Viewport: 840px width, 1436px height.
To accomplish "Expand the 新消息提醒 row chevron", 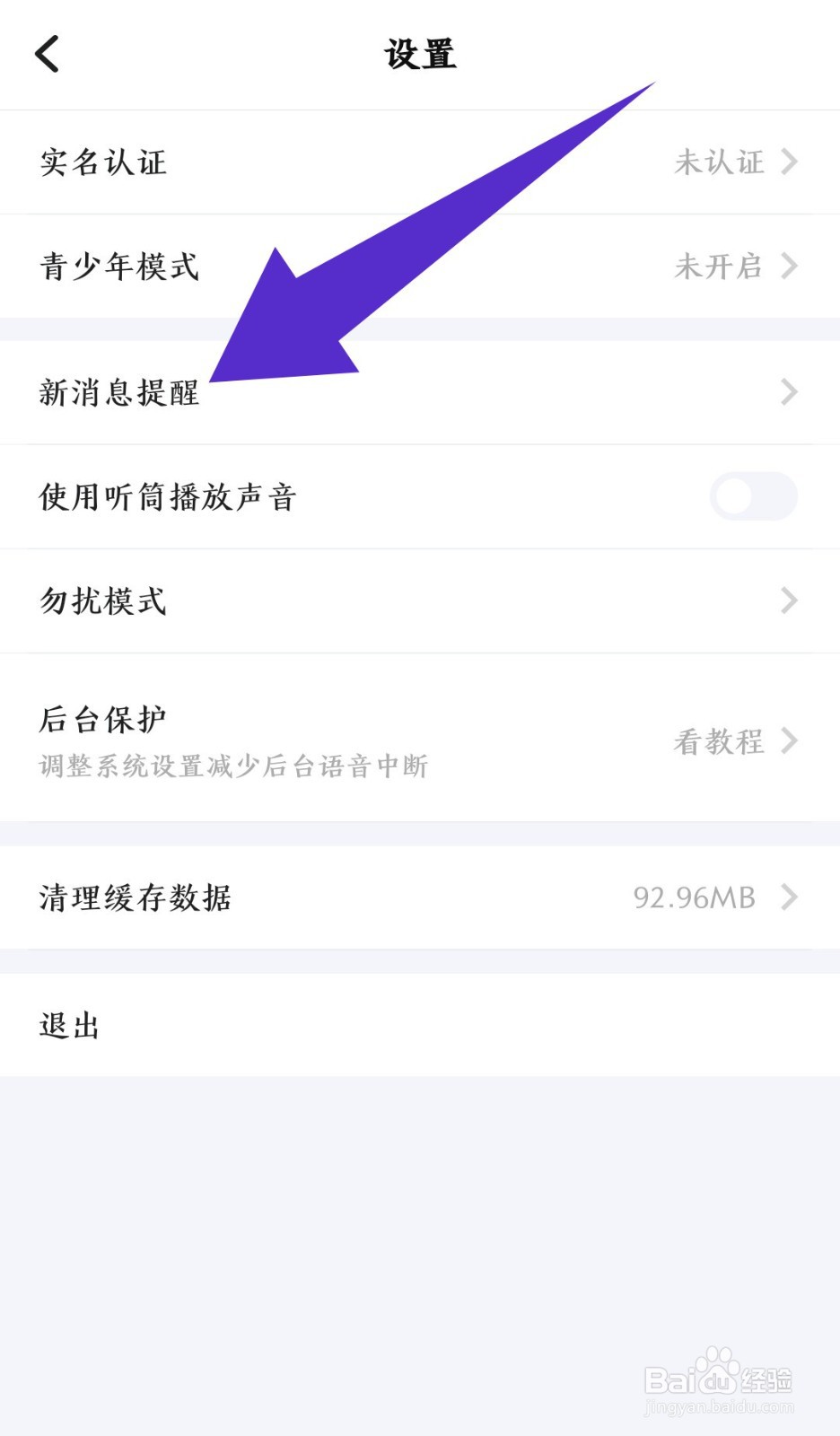I will 791,392.
